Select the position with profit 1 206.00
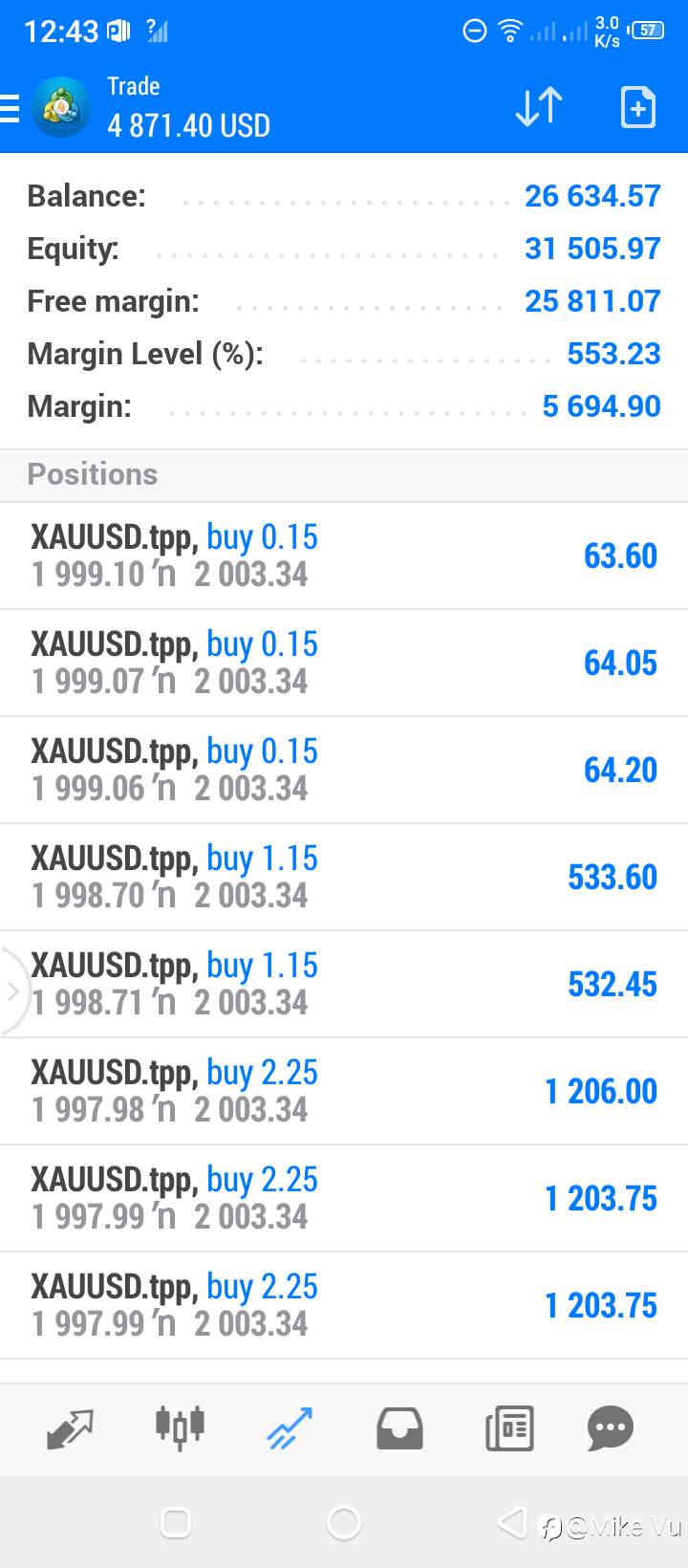 tap(344, 1091)
